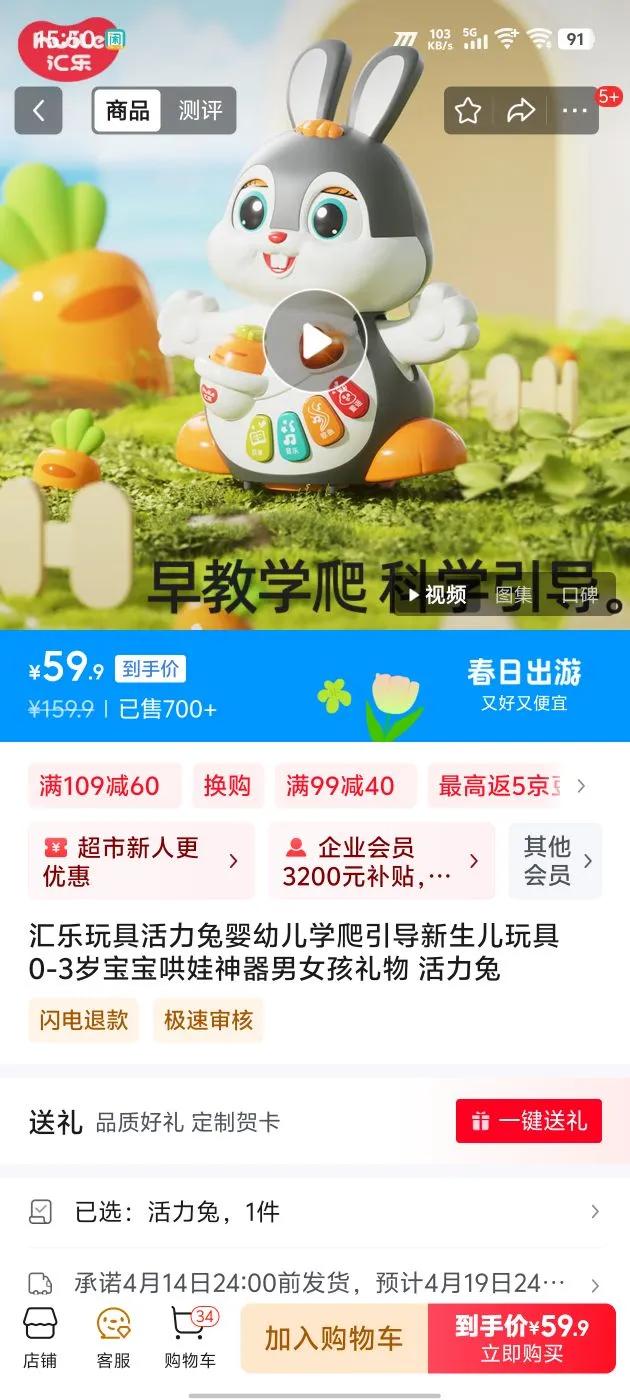Screen dimensions: 630x1400
Task: Visit the 店铺 store page
Action: pos(40,1338)
